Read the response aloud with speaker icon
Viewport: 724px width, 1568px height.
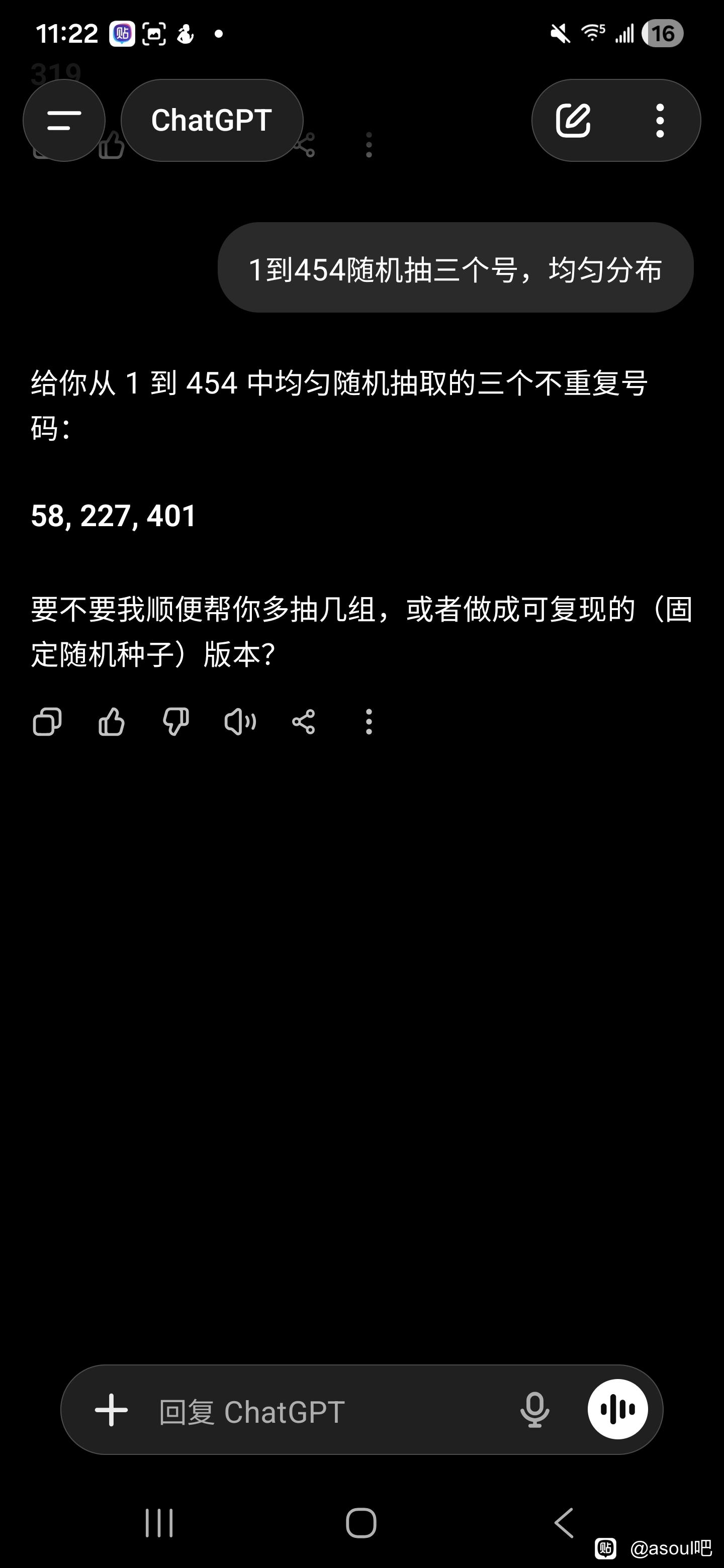click(x=240, y=722)
